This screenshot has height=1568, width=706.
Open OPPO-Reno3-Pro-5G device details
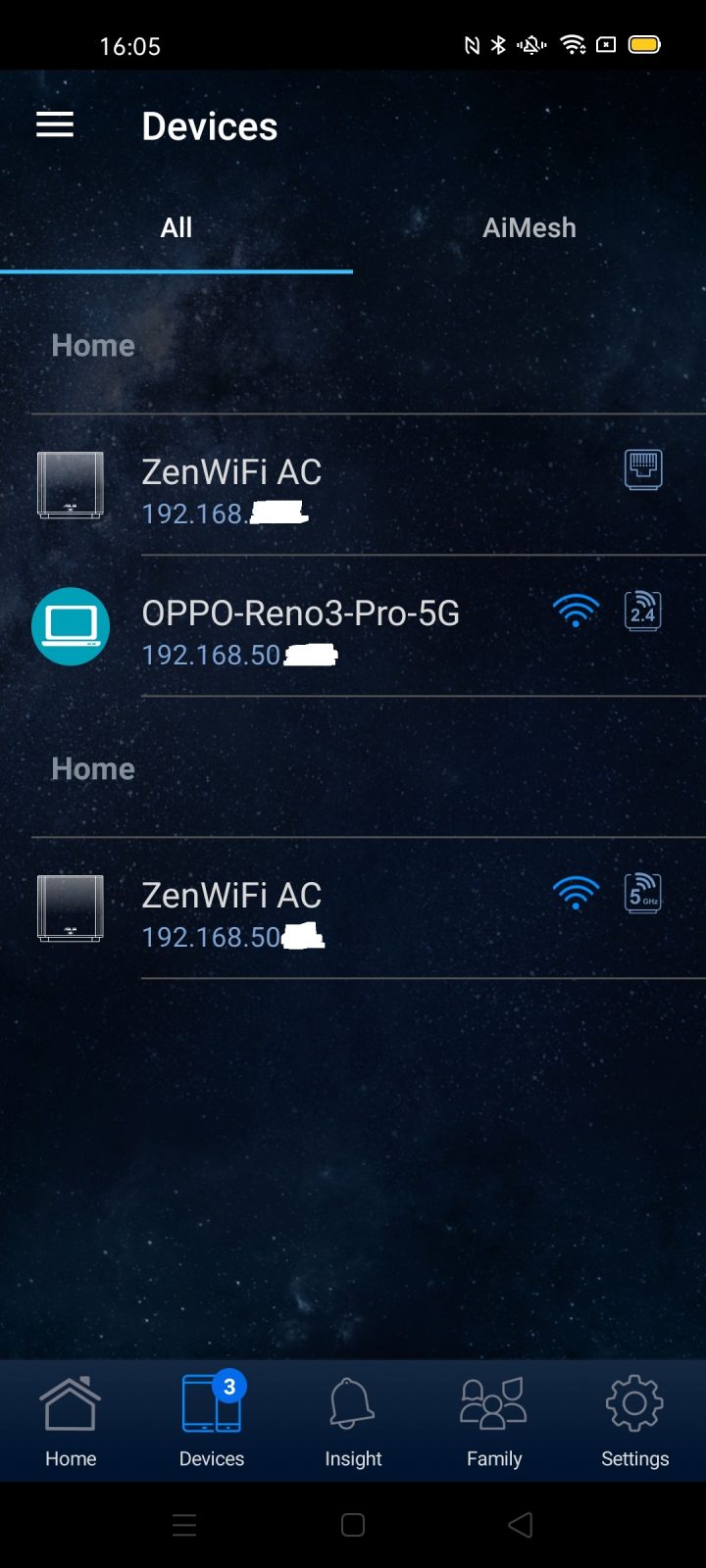[x=299, y=629]
